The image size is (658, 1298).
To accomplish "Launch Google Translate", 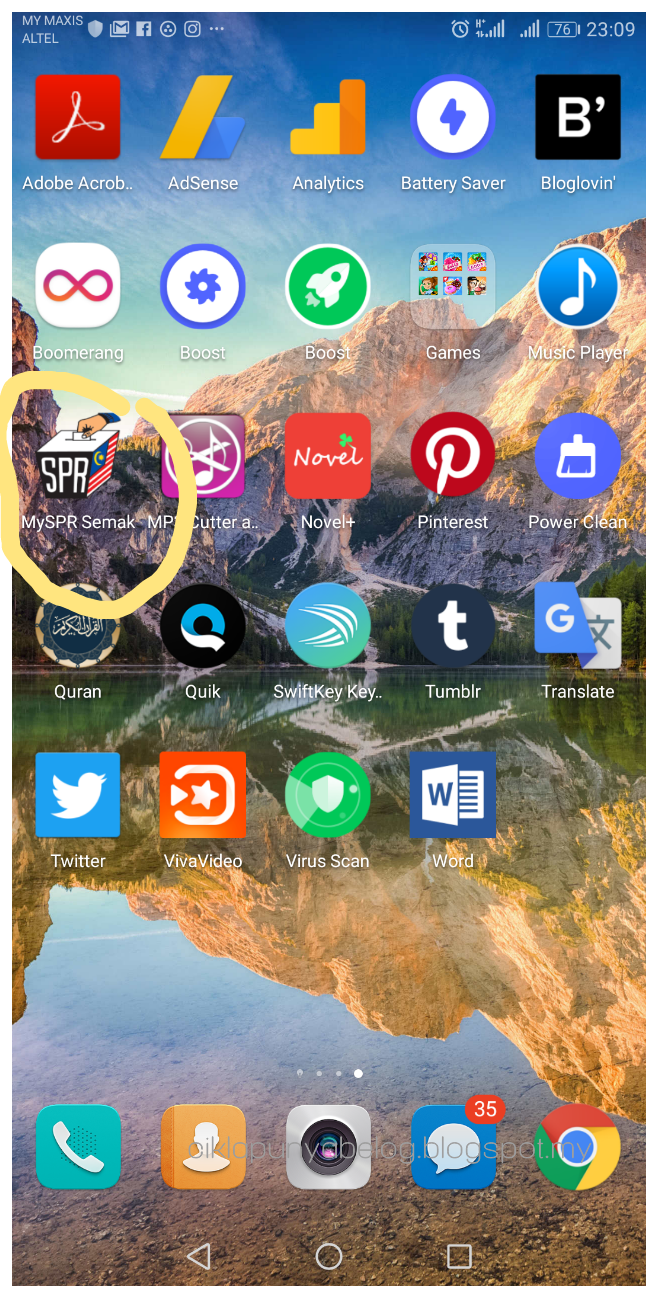I will (578, 626).
